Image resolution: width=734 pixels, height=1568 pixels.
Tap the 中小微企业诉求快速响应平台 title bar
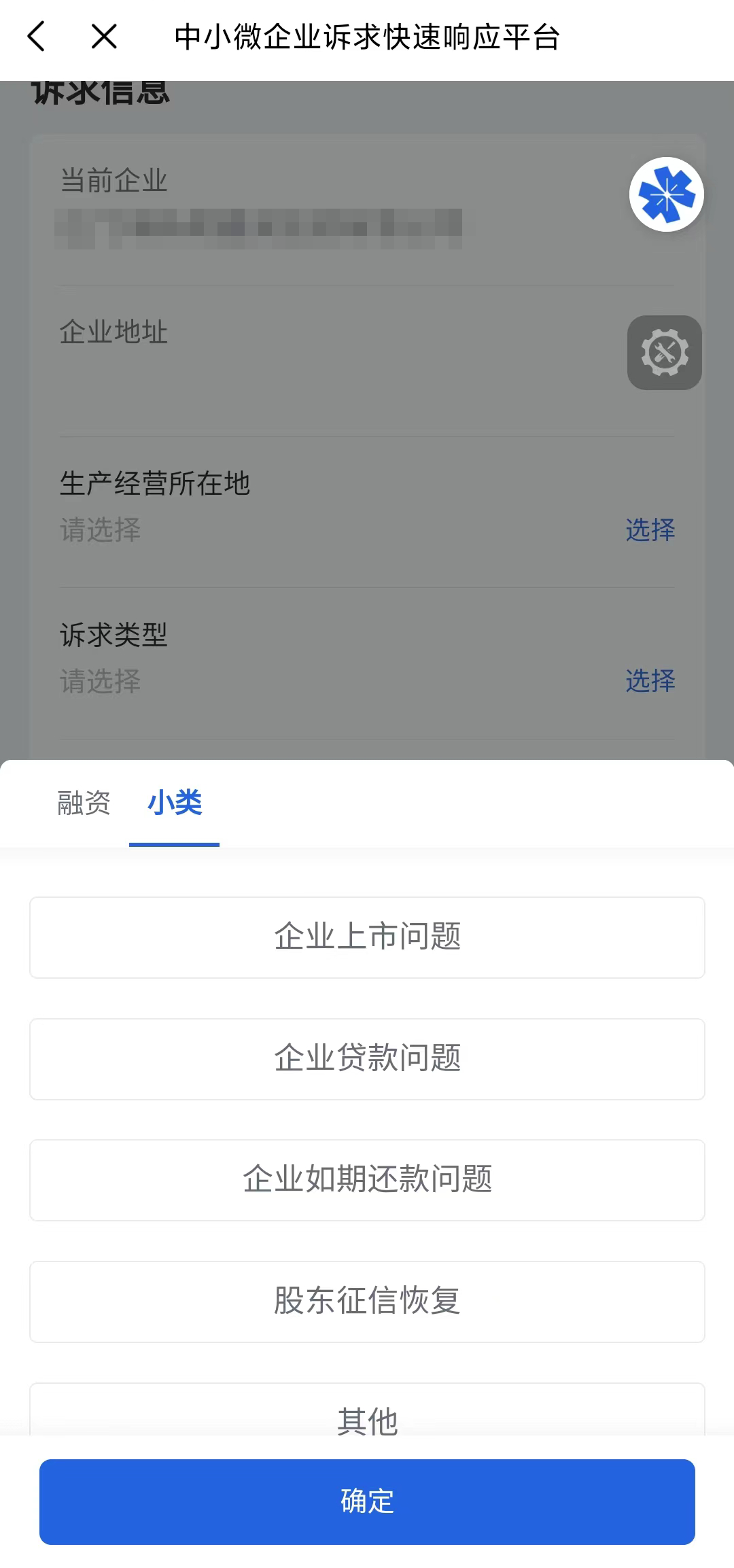pyautogui.click(x=367, y=37)
